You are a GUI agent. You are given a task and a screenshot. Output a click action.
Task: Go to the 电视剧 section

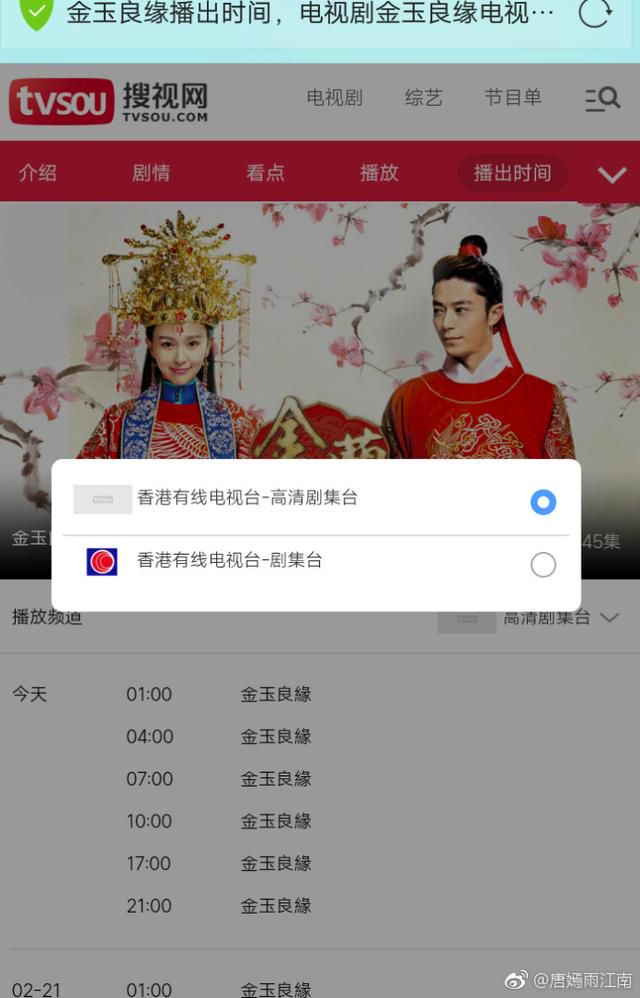[x=334, y=98]
